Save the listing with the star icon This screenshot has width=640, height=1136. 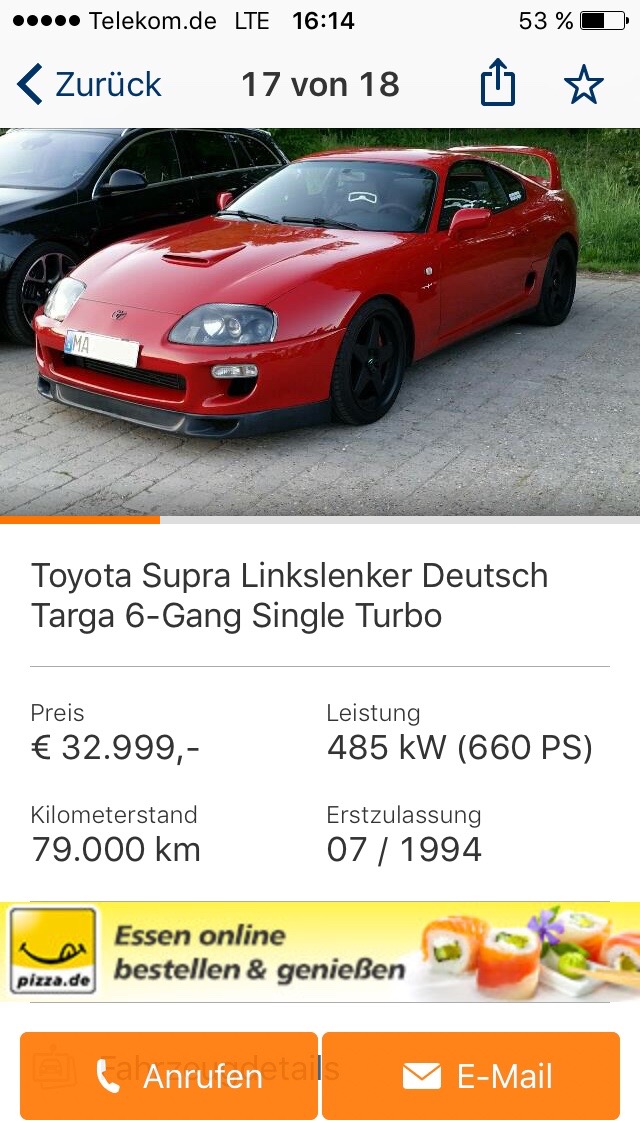584,85
